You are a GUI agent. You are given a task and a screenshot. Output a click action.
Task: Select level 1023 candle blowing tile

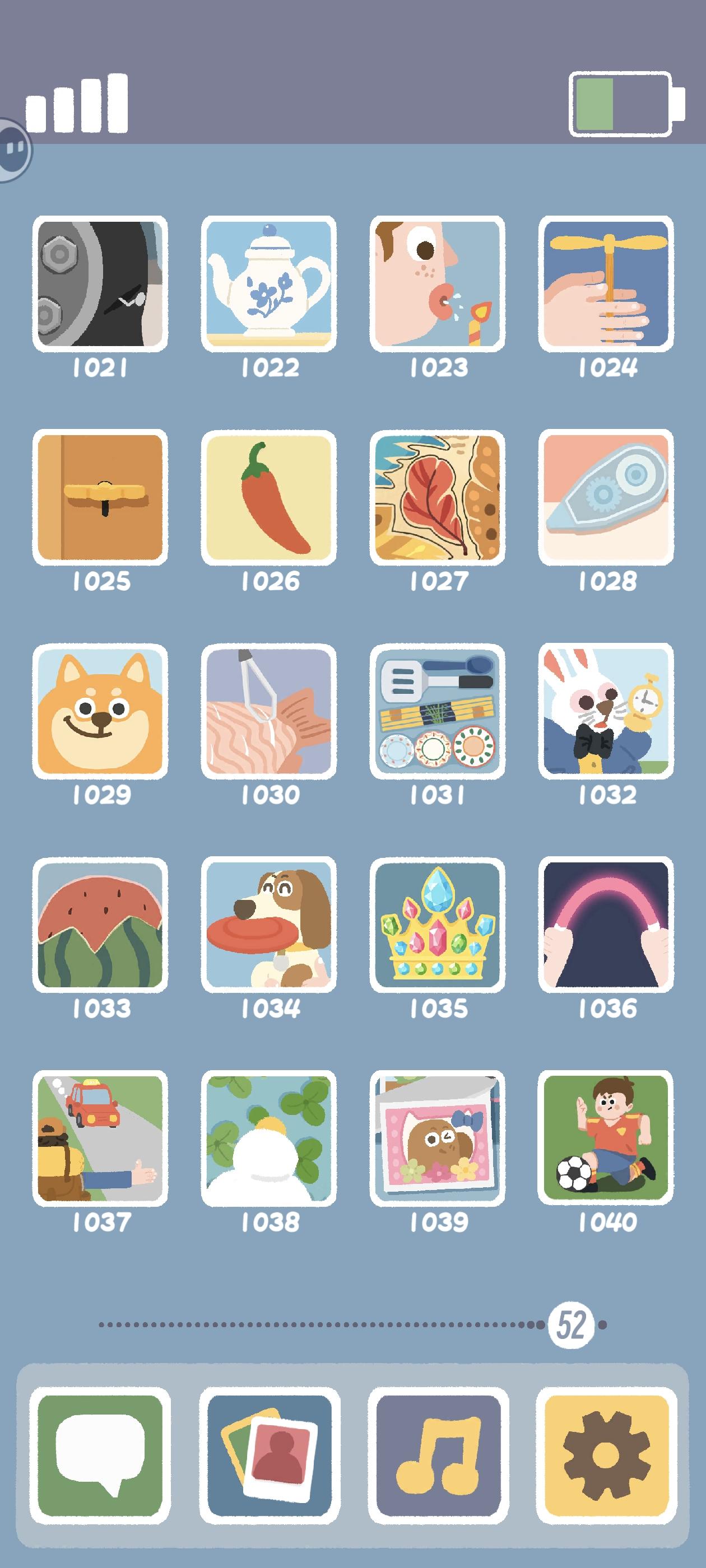point(438,284)
